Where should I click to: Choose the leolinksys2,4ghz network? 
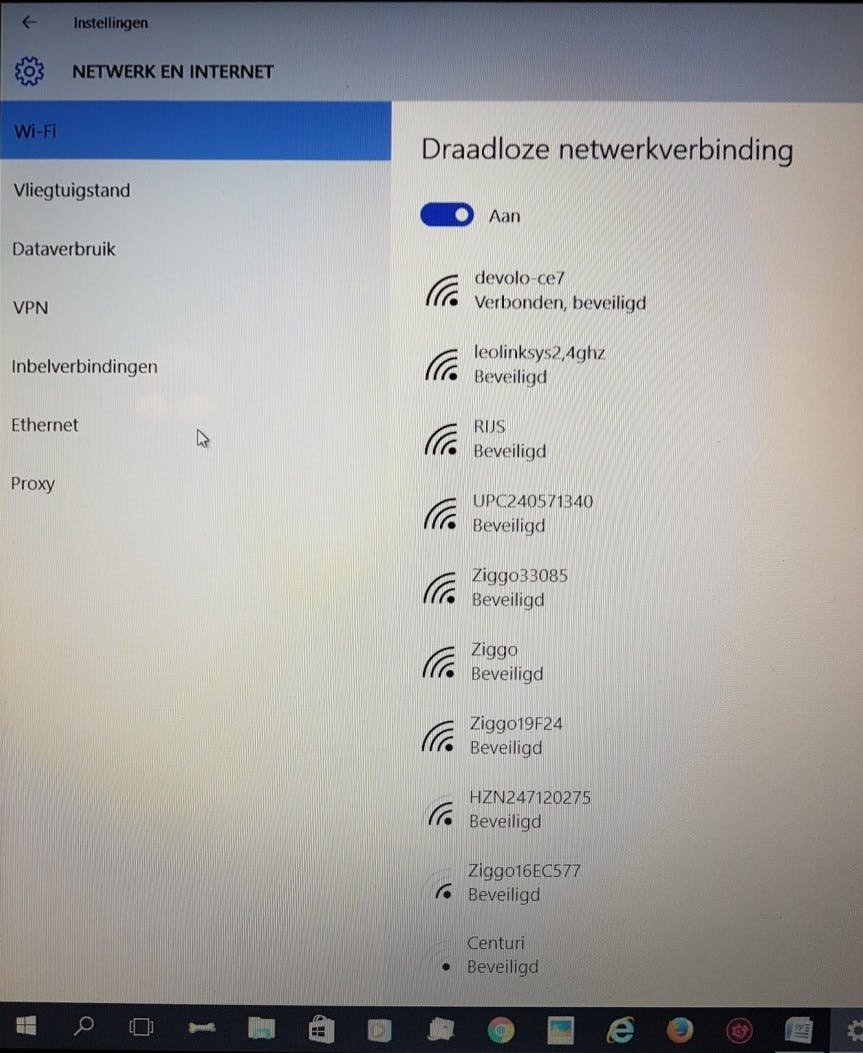[x=538, y=364]
